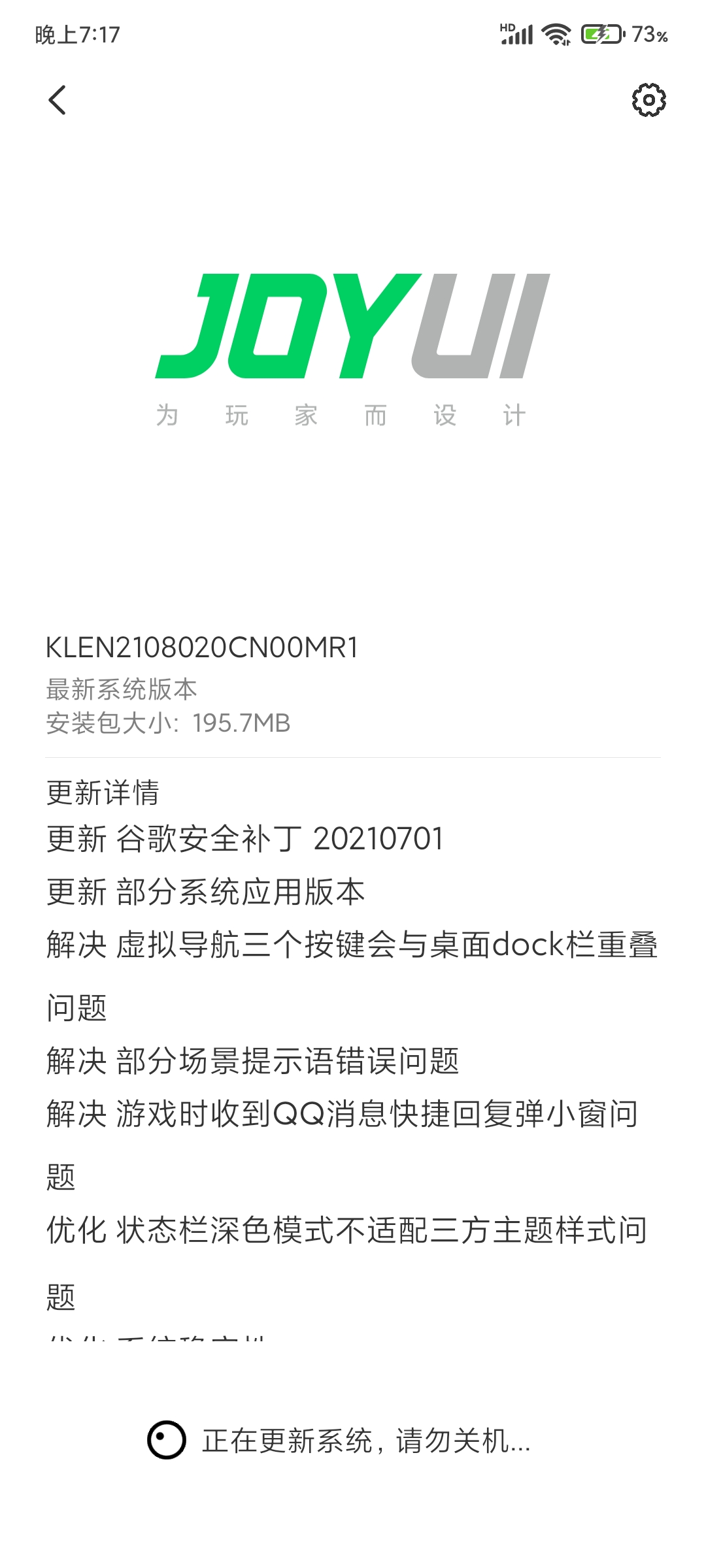The image size is (706, 1568).
Task: Open the update settings gear icon
Action: (648, 100)
